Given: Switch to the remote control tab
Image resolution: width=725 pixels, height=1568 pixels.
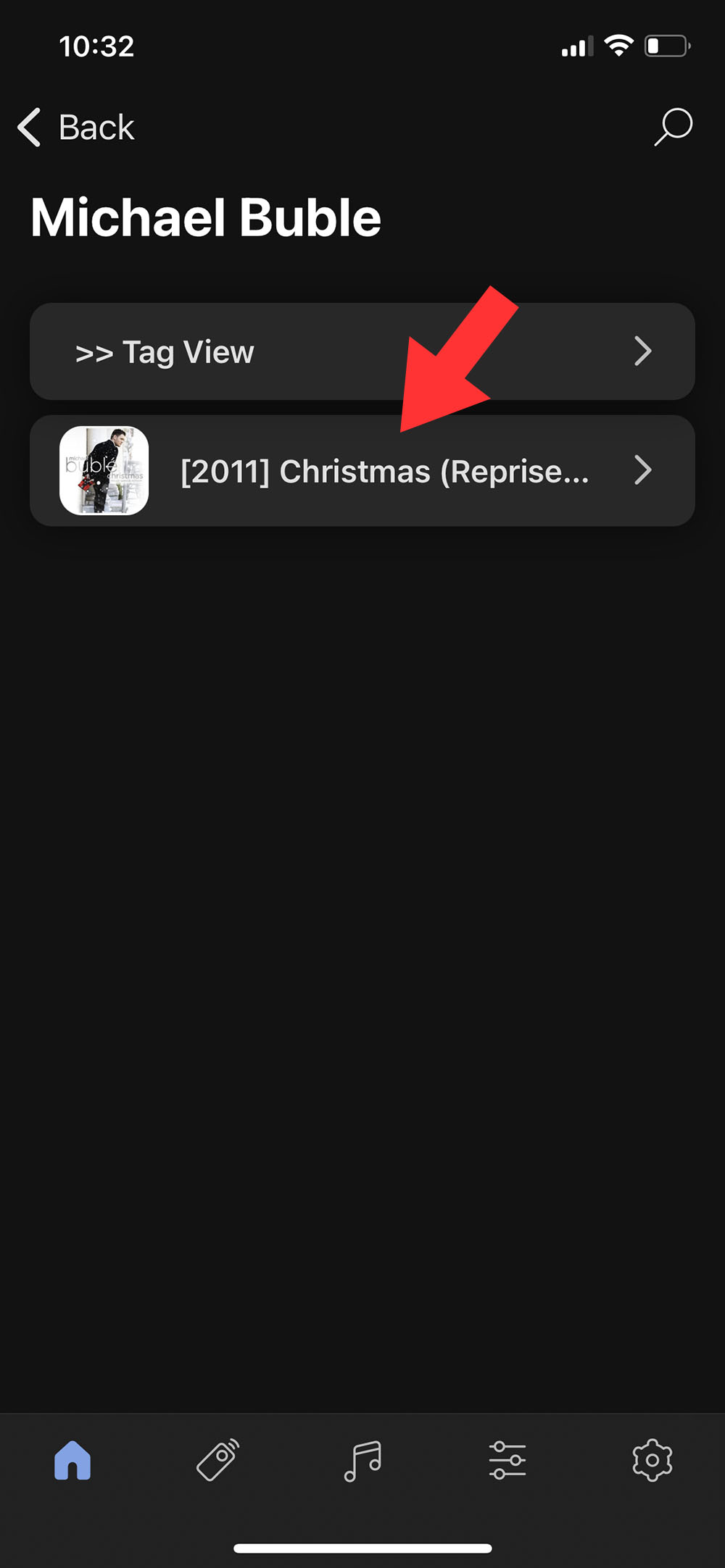Looking at the screenshot, I should 217,1459.
